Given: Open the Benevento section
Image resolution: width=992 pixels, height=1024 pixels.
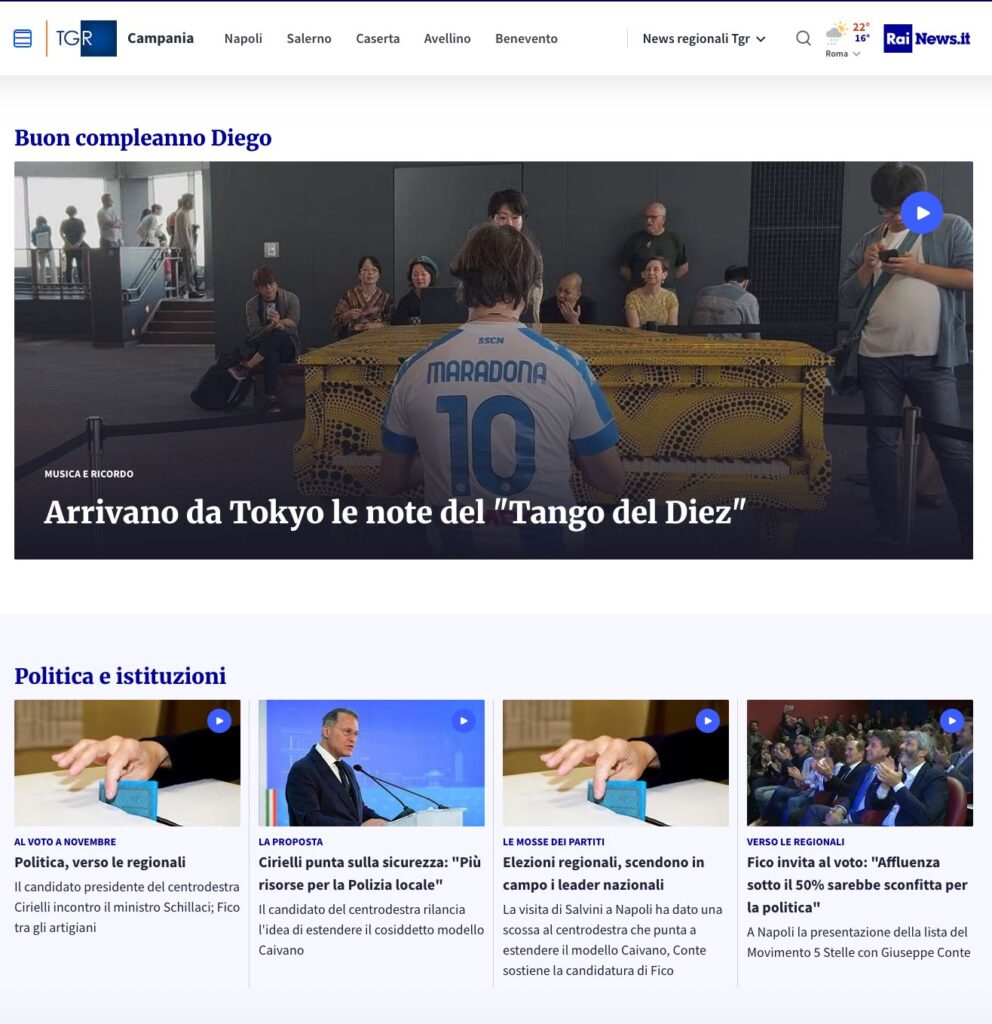Looking at the screenshot, I should pos(526,39).
